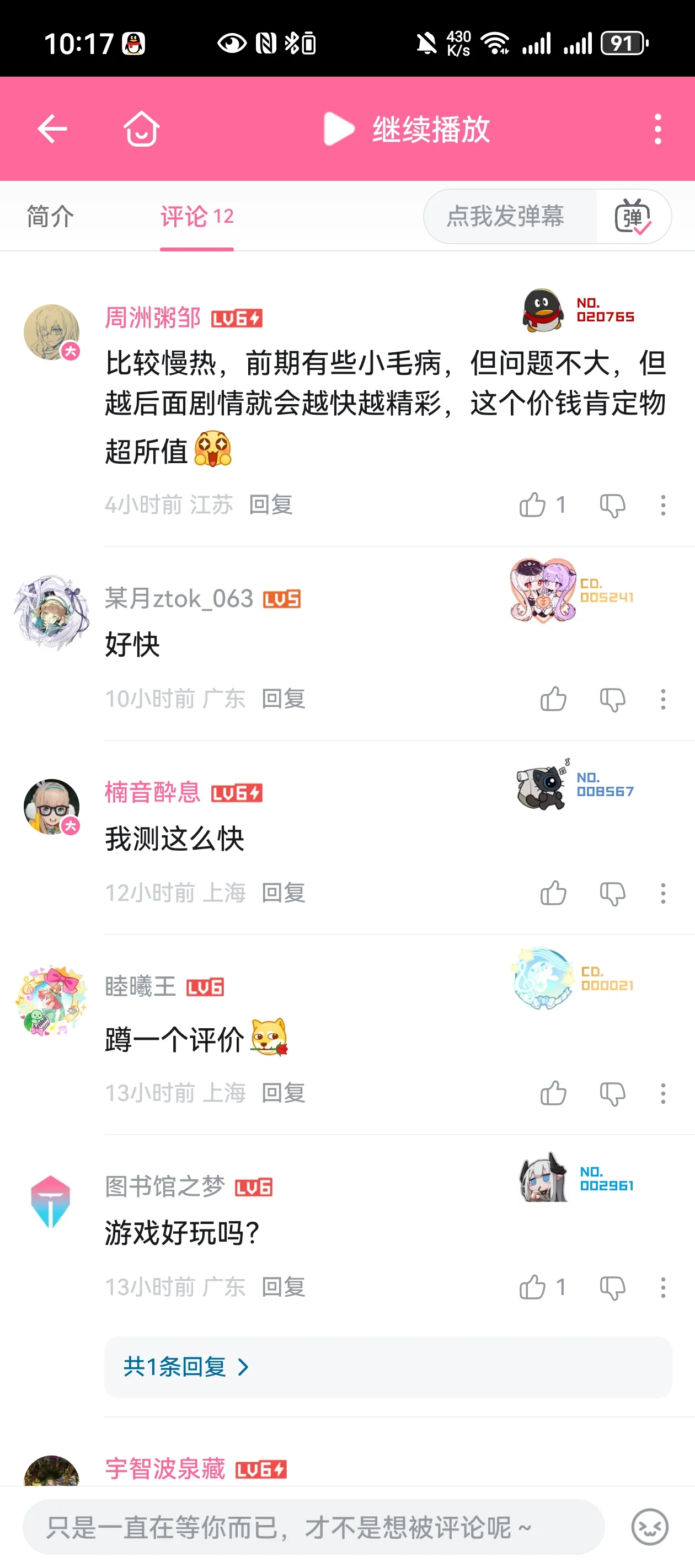Go back using the top-left arrow
The width and height of the screenshot is (695, 1568).
click(52, 129)
